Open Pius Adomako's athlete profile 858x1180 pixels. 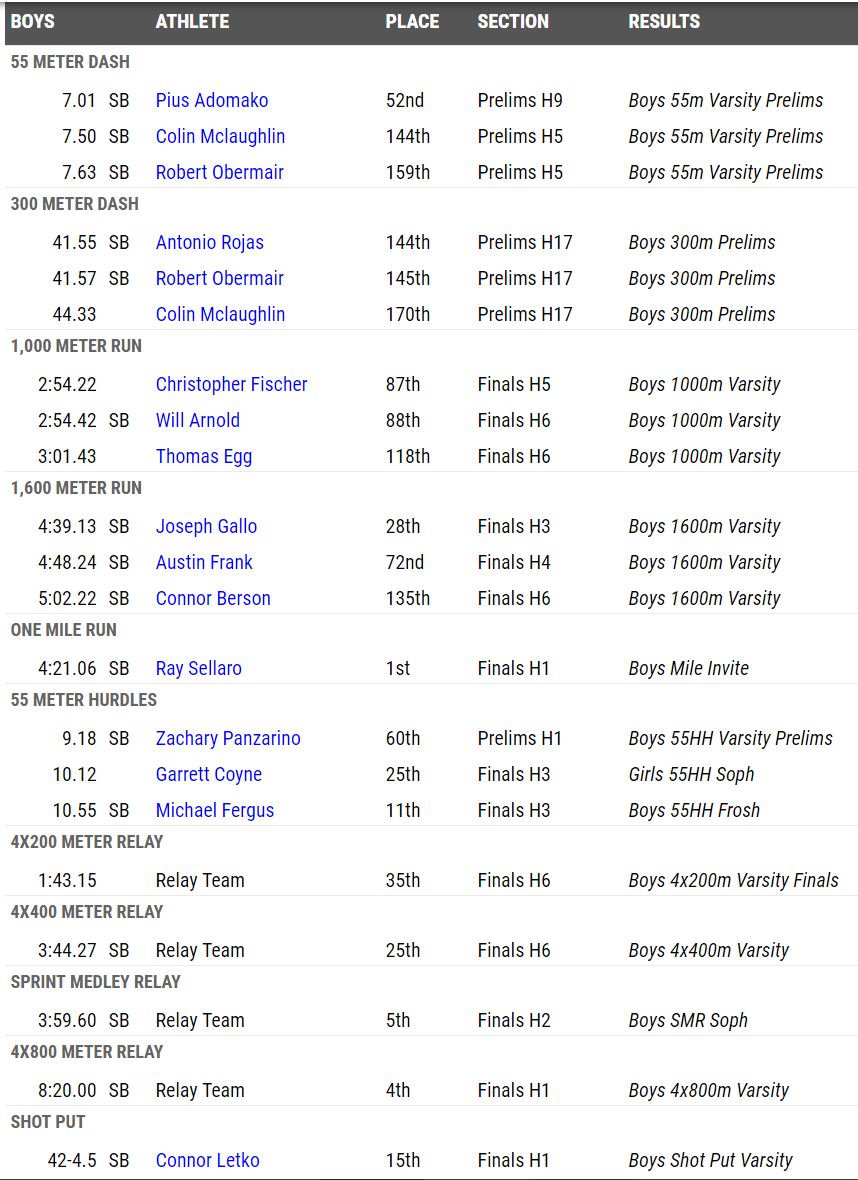[x=211, y=100]
